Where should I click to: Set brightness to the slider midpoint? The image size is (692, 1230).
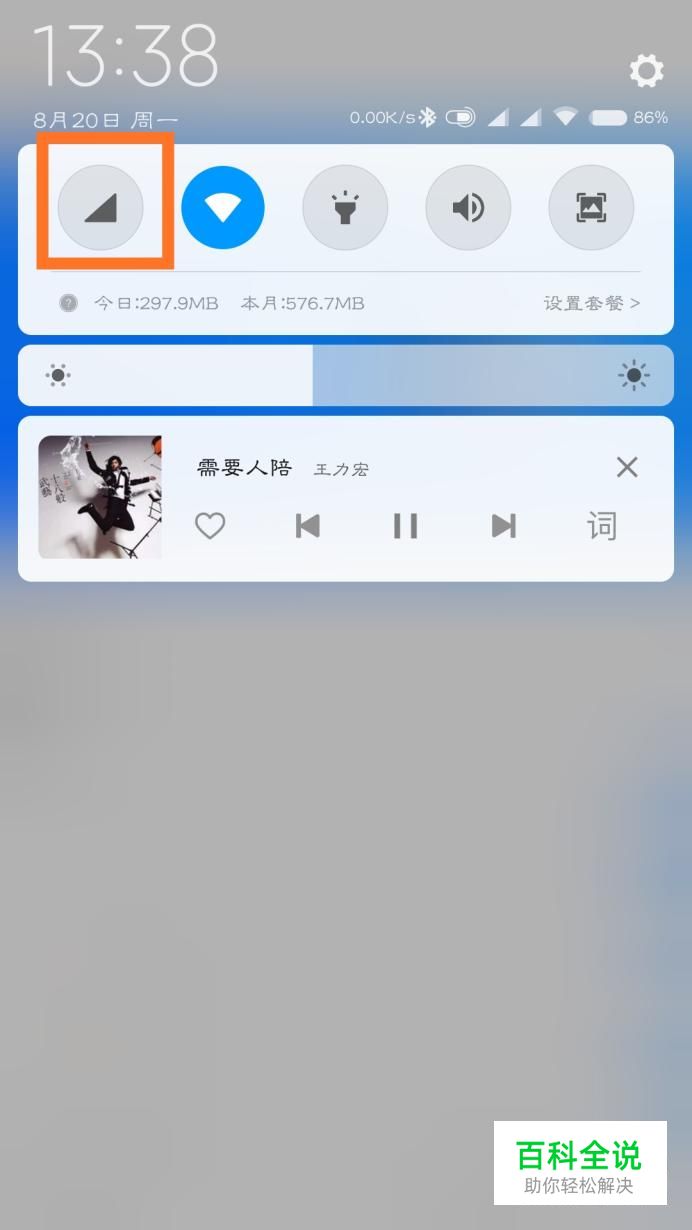click(346, 376)
